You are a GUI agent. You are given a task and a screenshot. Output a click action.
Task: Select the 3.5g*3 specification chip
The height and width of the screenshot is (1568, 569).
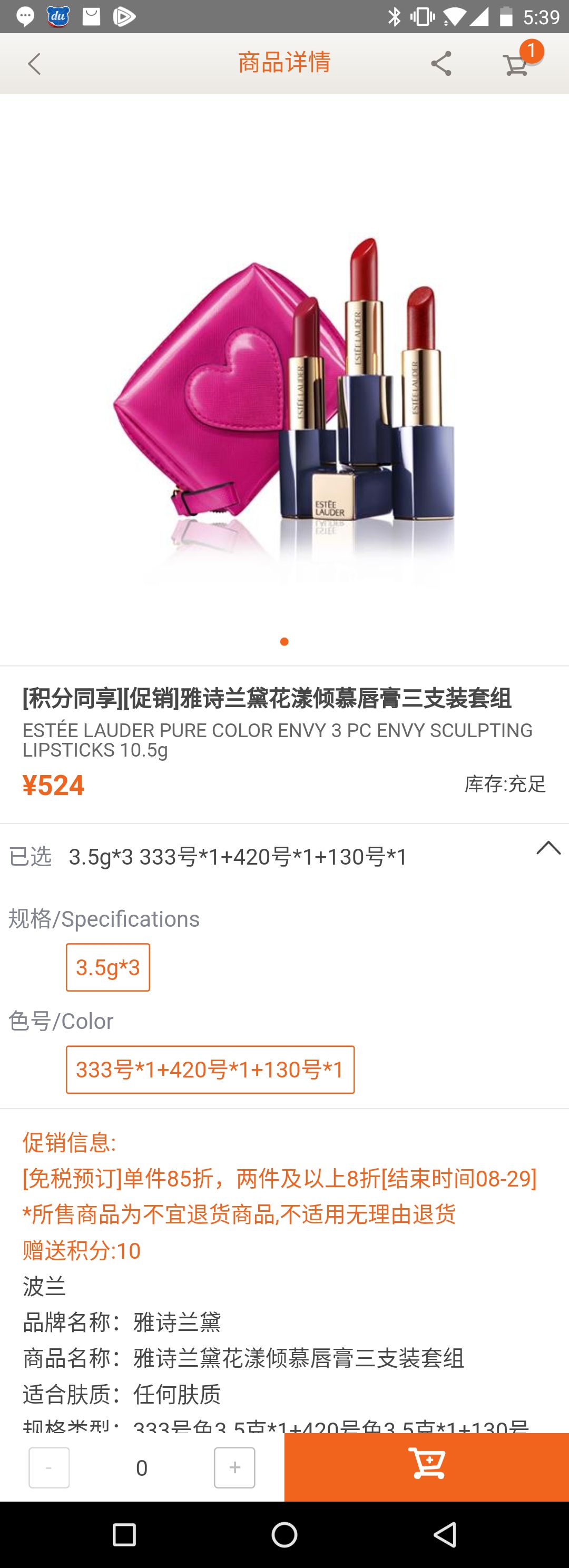click(107, 967)
